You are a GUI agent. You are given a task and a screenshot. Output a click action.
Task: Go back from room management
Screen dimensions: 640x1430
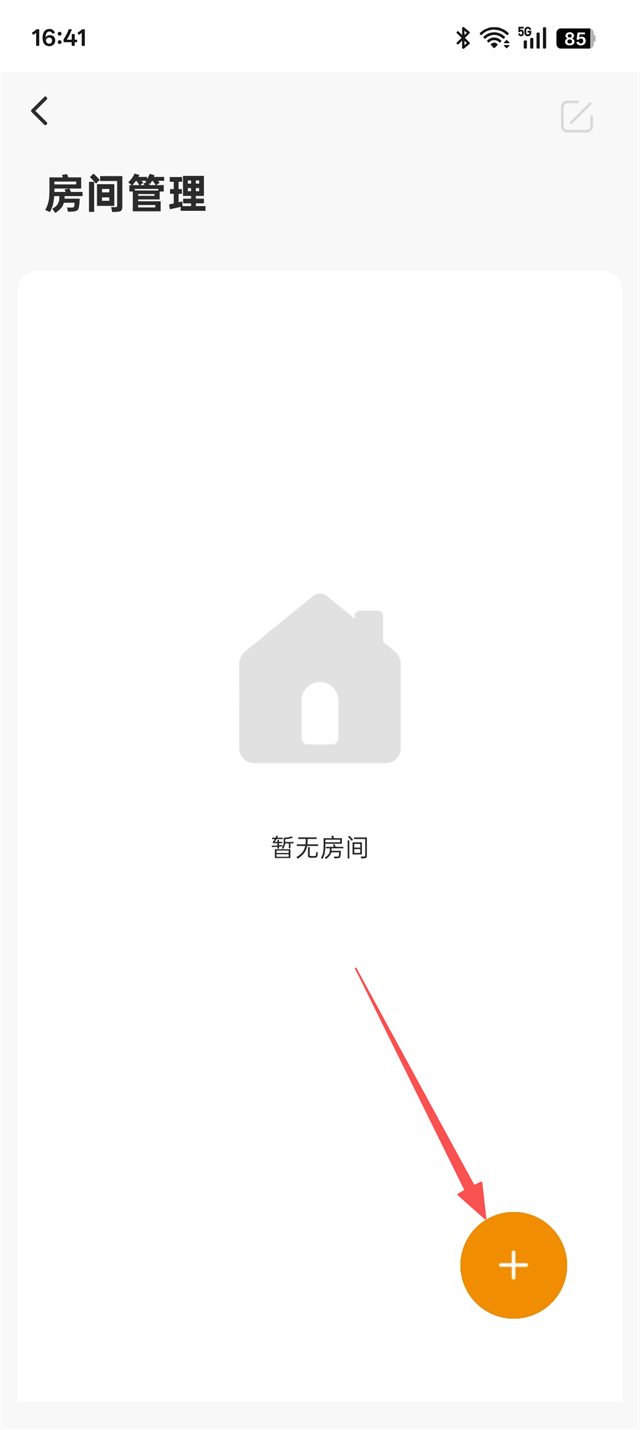pos(39,111)
